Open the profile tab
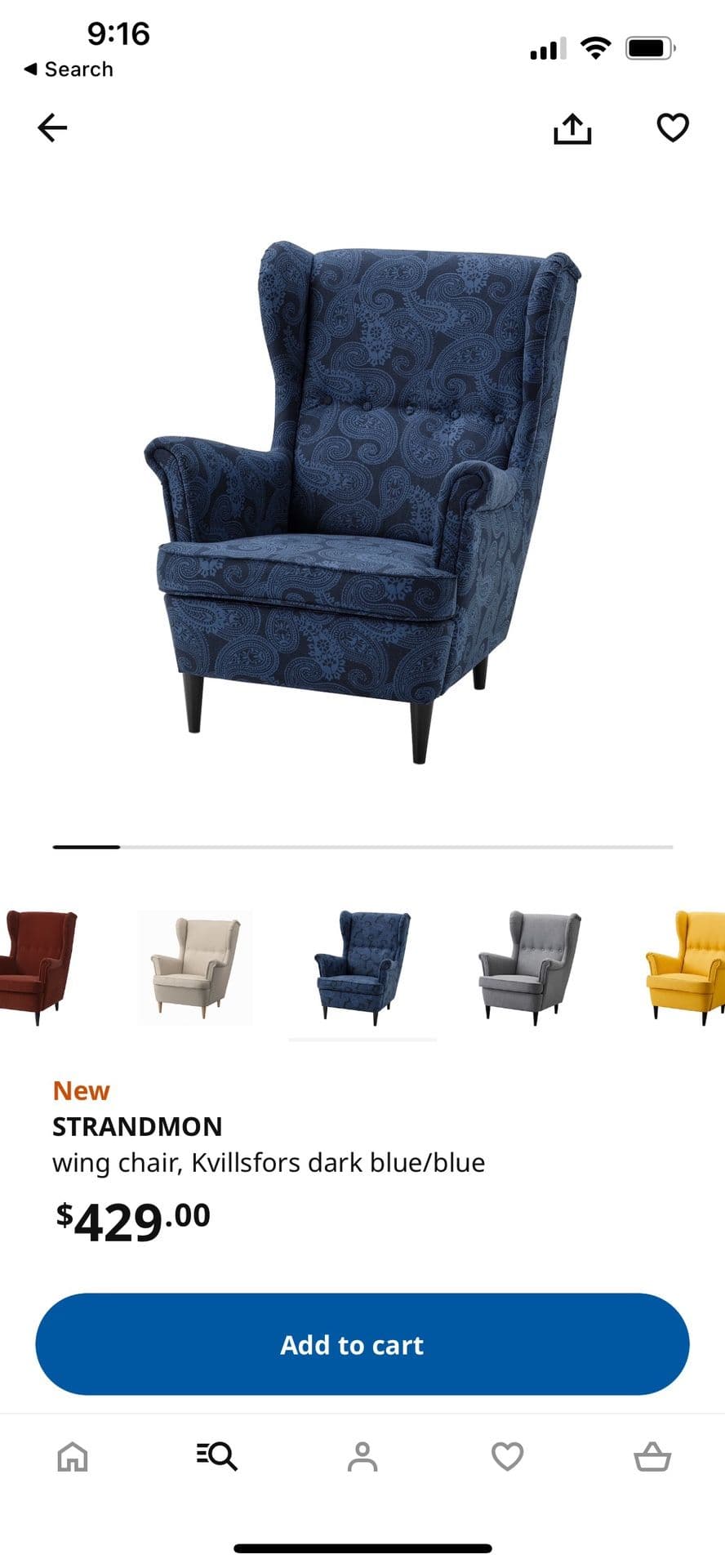 pyautogui.click(x=362, y=1456)
